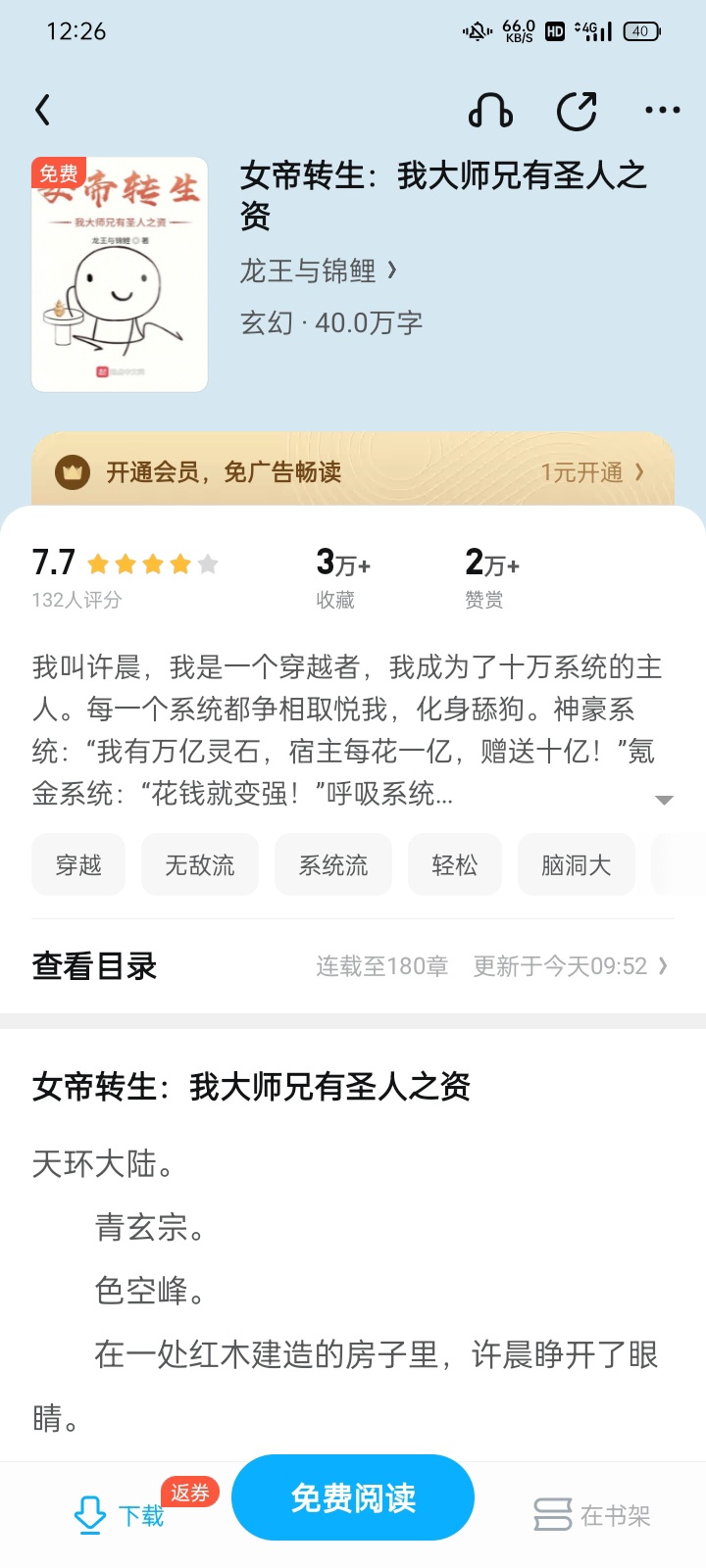Select the 脑洞大 tag
706x1568 pixels.
577,864
